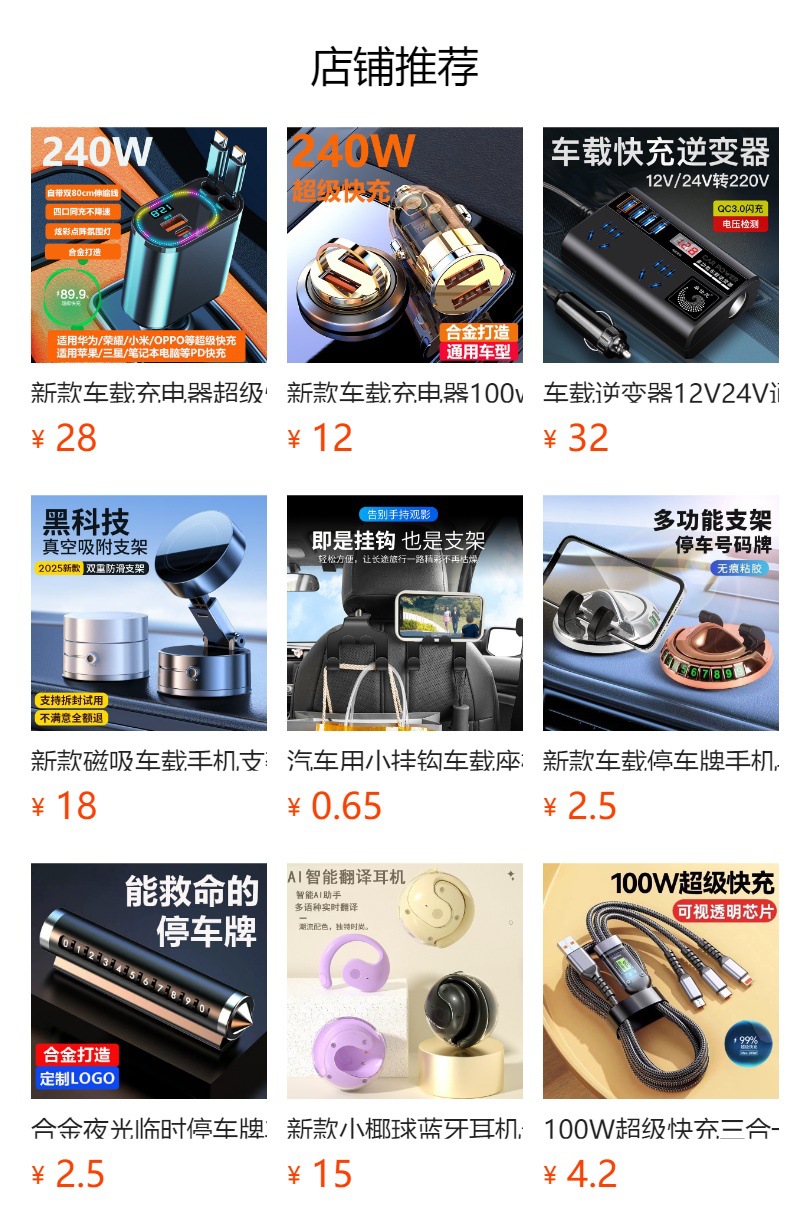Screen dimensions: 790x1232
Task: Check the ¥15 Bluetooth earphone product
Action: (x=405, y=981)
